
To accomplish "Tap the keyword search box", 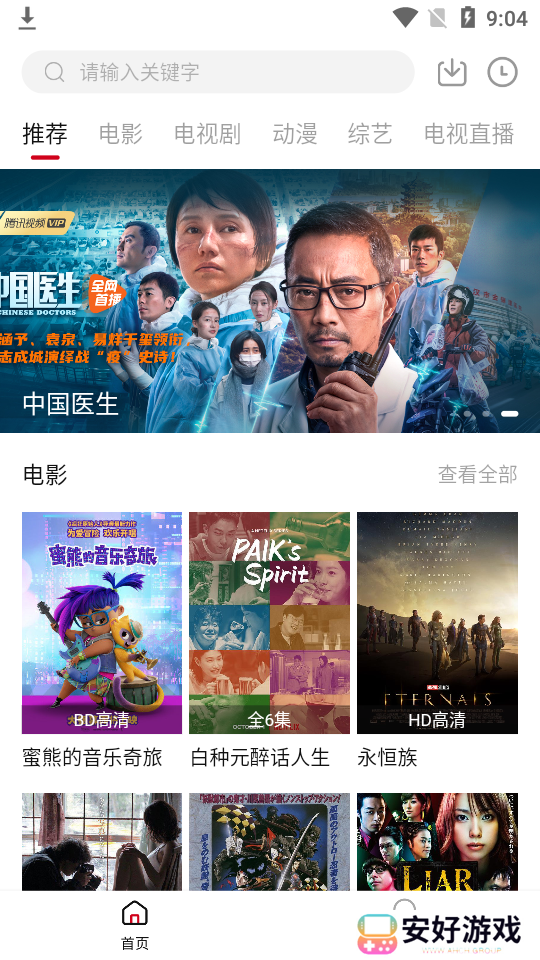I will coord(218,72).
